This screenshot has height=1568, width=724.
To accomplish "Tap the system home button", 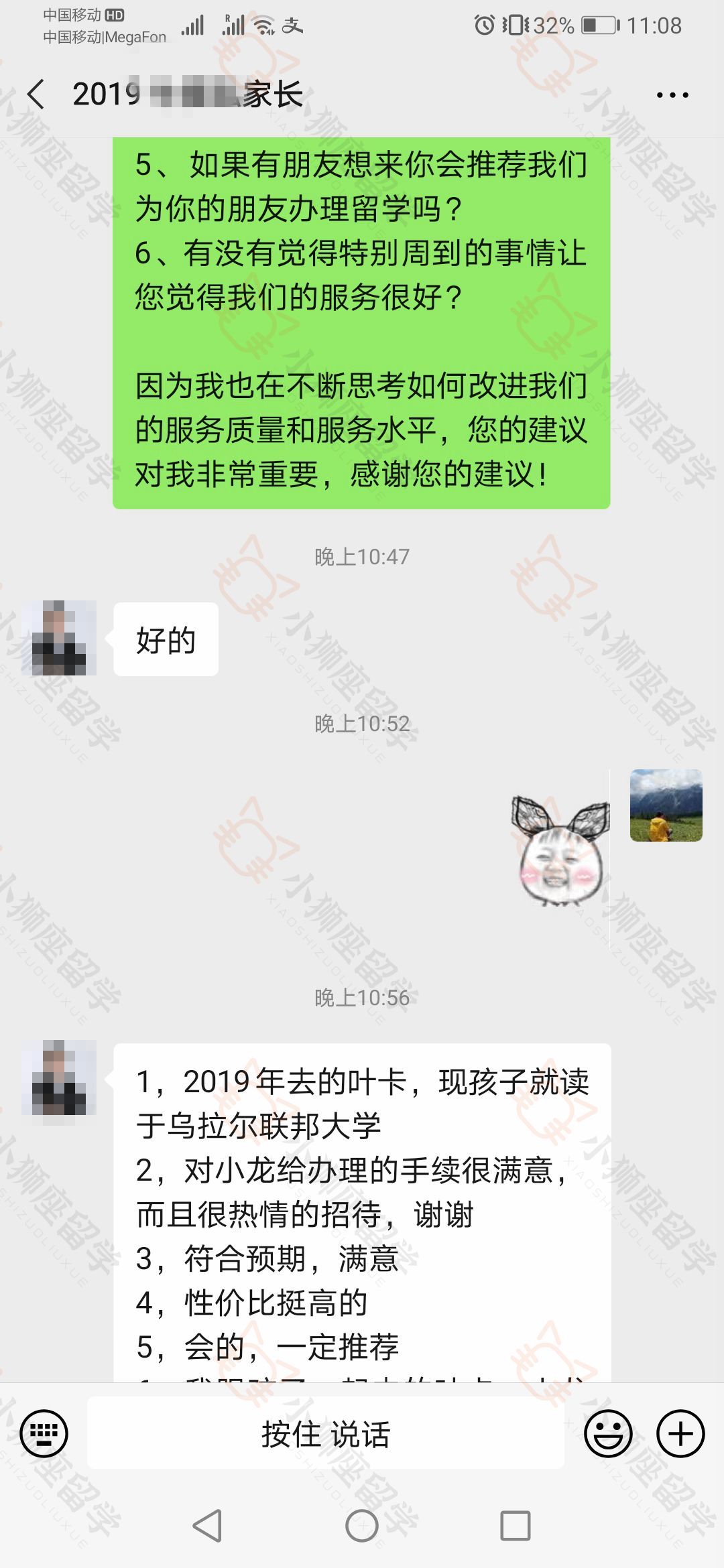I will pos(362,1526).
